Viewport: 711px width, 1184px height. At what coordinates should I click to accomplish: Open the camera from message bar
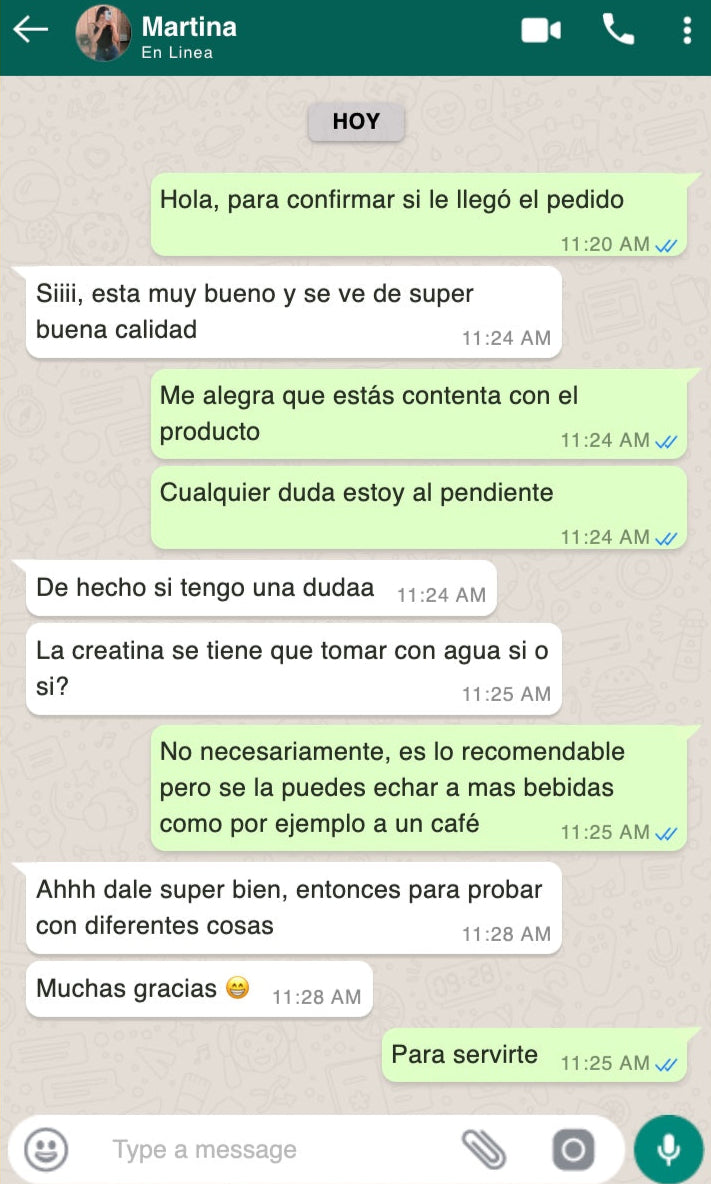coord(573,1150)
